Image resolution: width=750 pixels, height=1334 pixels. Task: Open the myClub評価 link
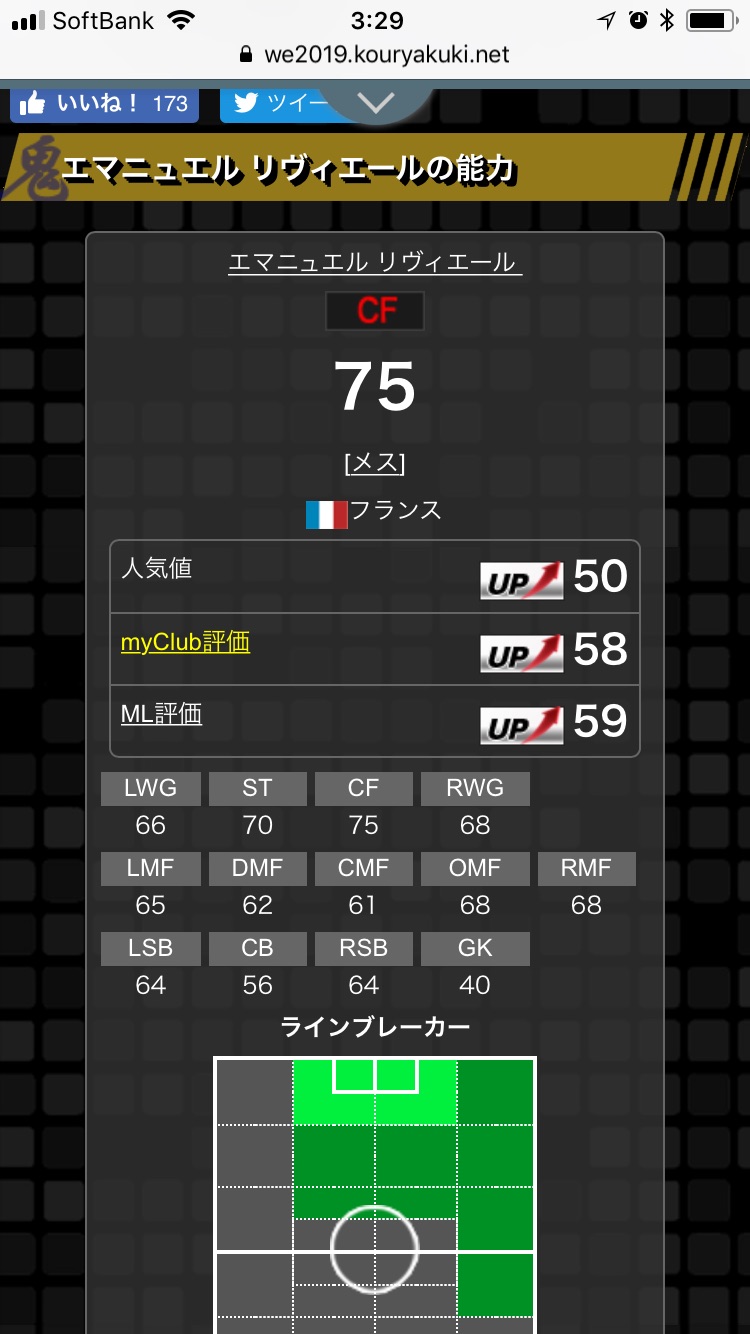pyautogui.click(x=185, y=642)
